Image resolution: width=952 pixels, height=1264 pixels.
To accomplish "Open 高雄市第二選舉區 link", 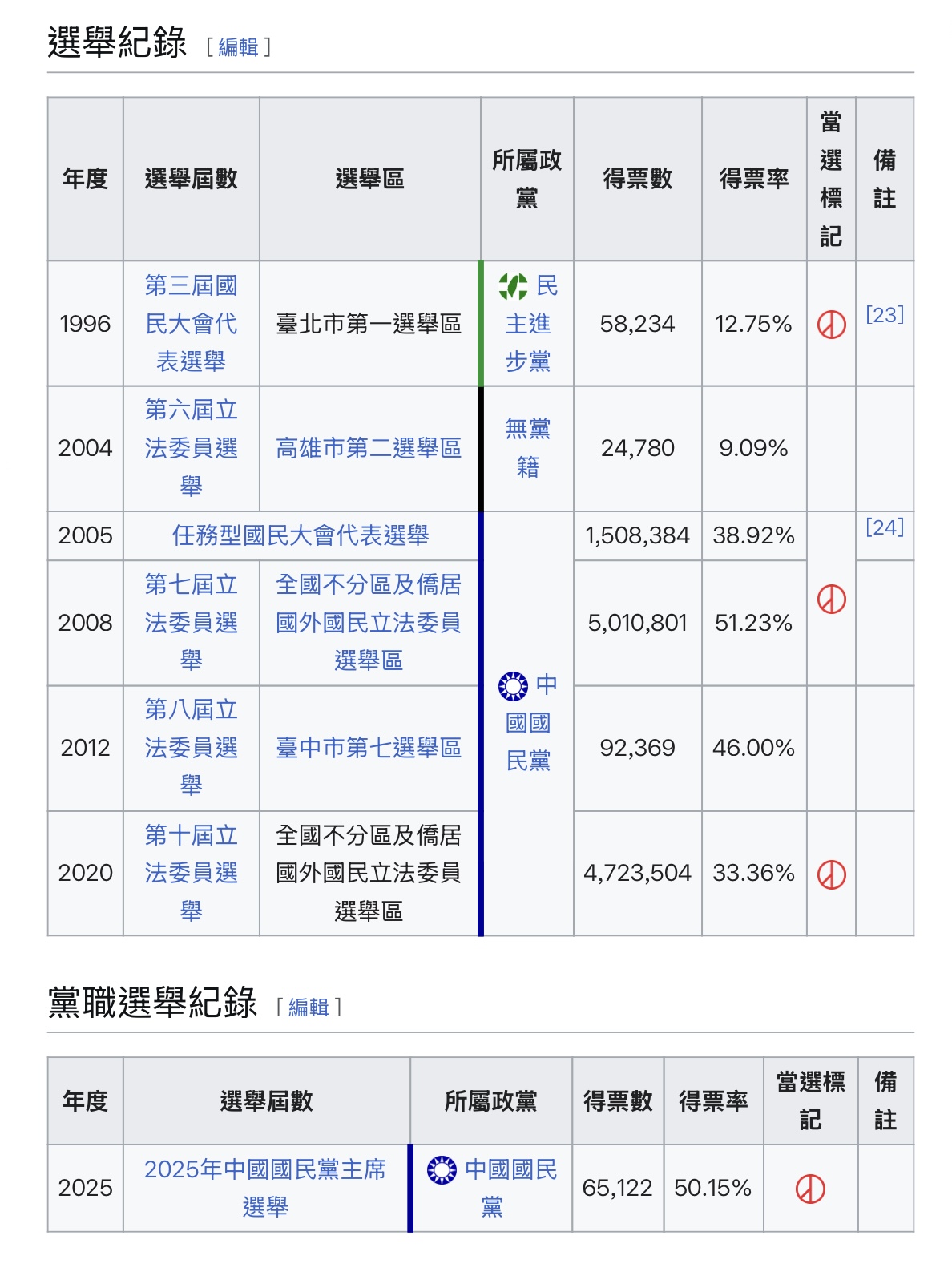I will (x=368, y=448).
